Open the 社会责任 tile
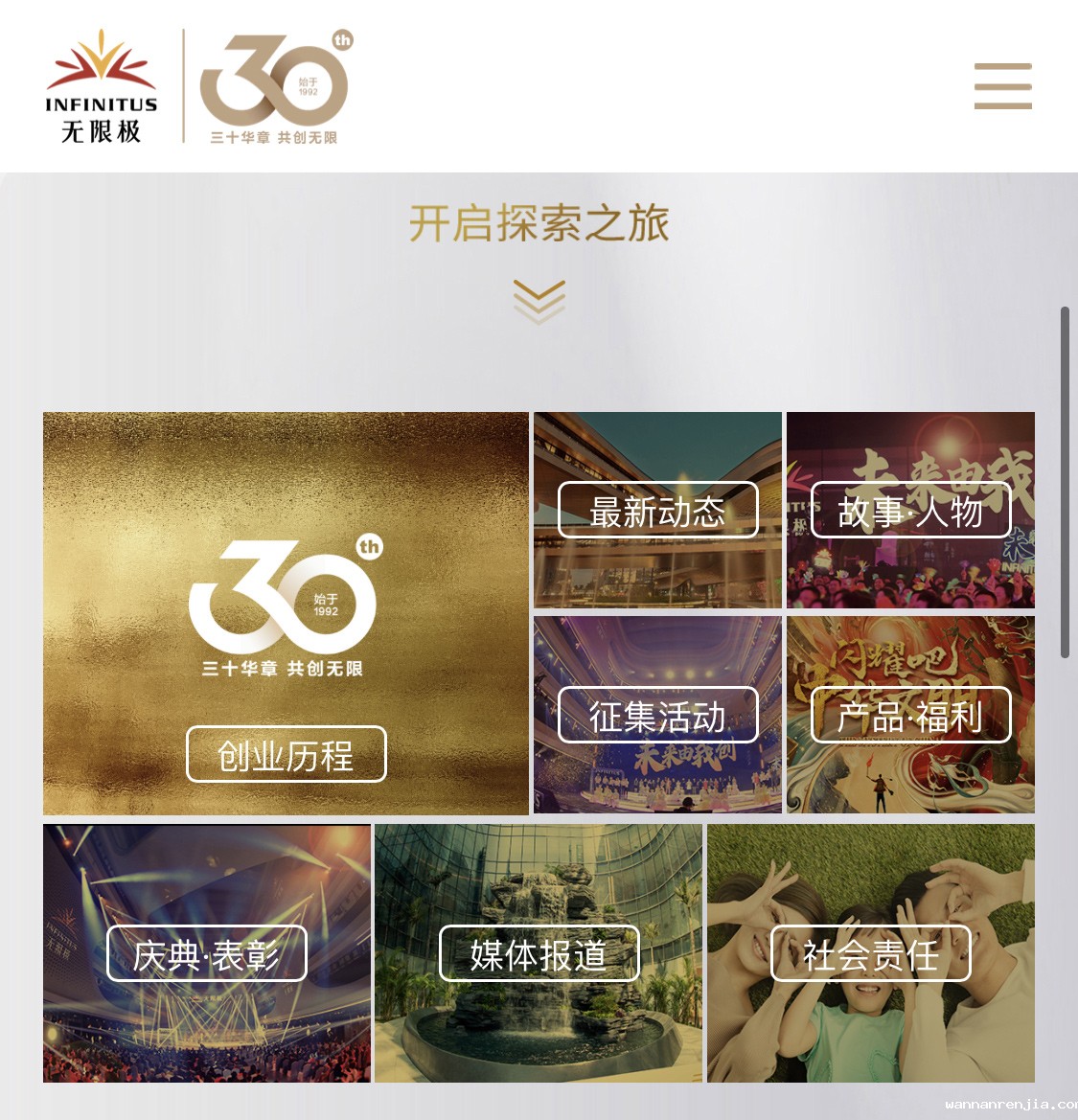Screen dimensions: 1078x1120 point(870,953)
